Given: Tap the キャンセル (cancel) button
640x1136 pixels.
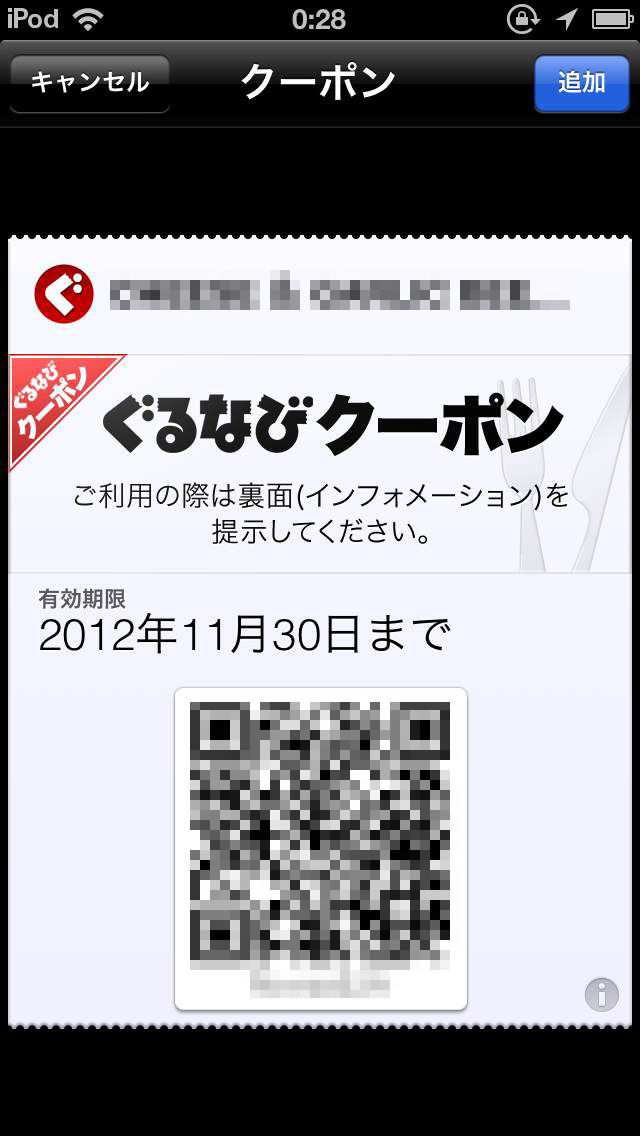Looking at the screenshot, I should click(90, 83).
